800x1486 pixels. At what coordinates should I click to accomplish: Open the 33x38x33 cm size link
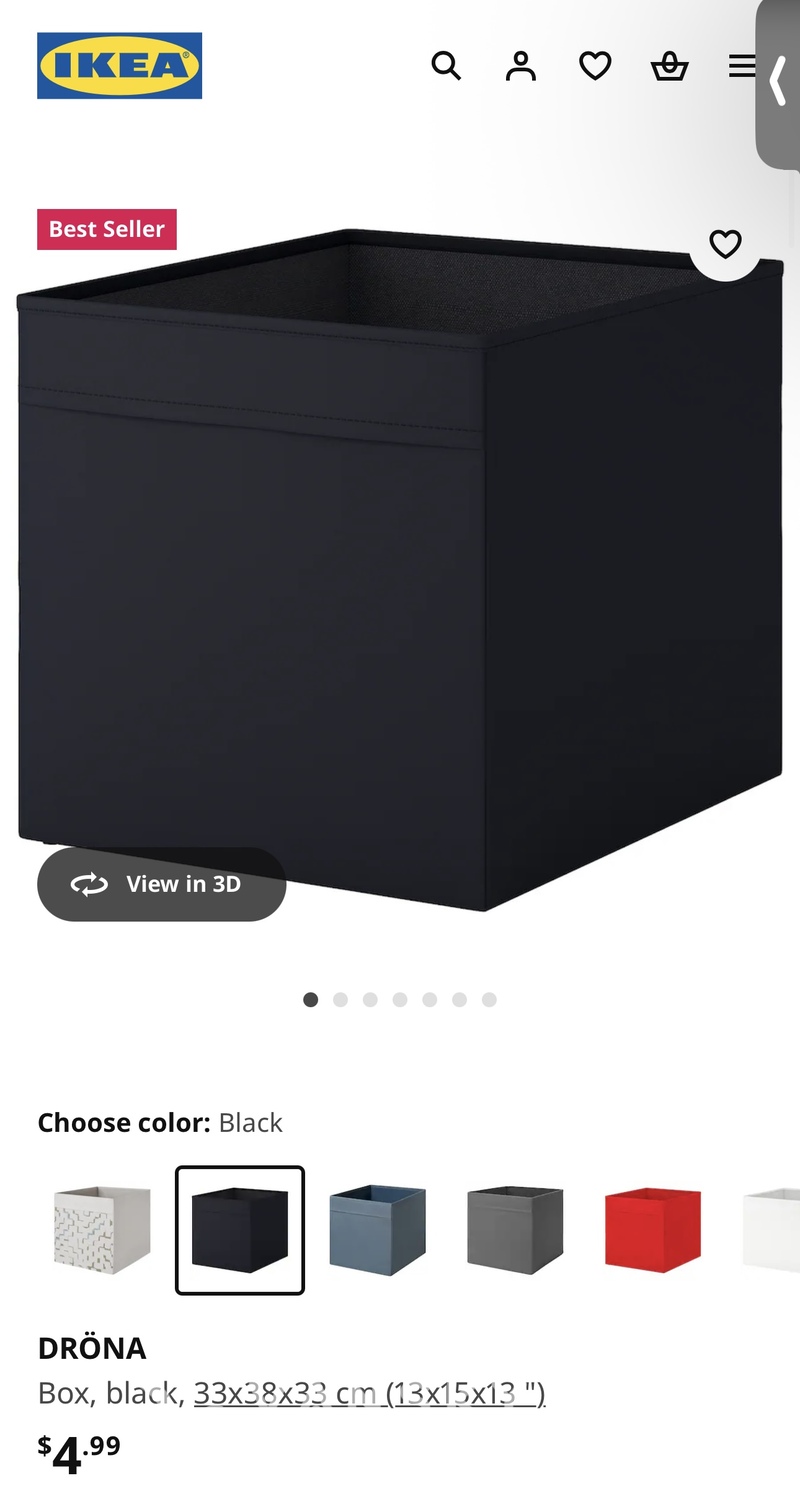point(369,1393)
